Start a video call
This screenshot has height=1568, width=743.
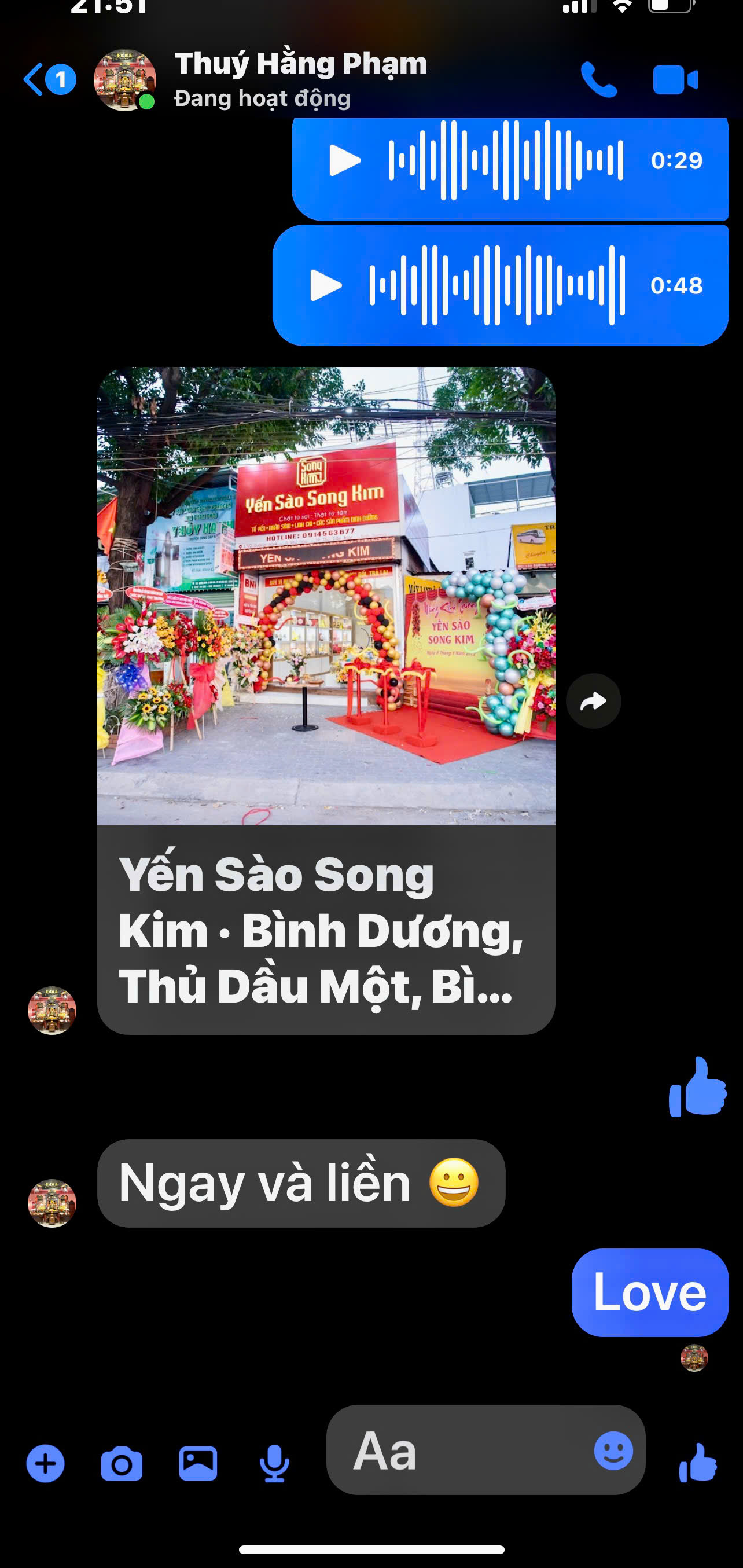click(675, 80)
